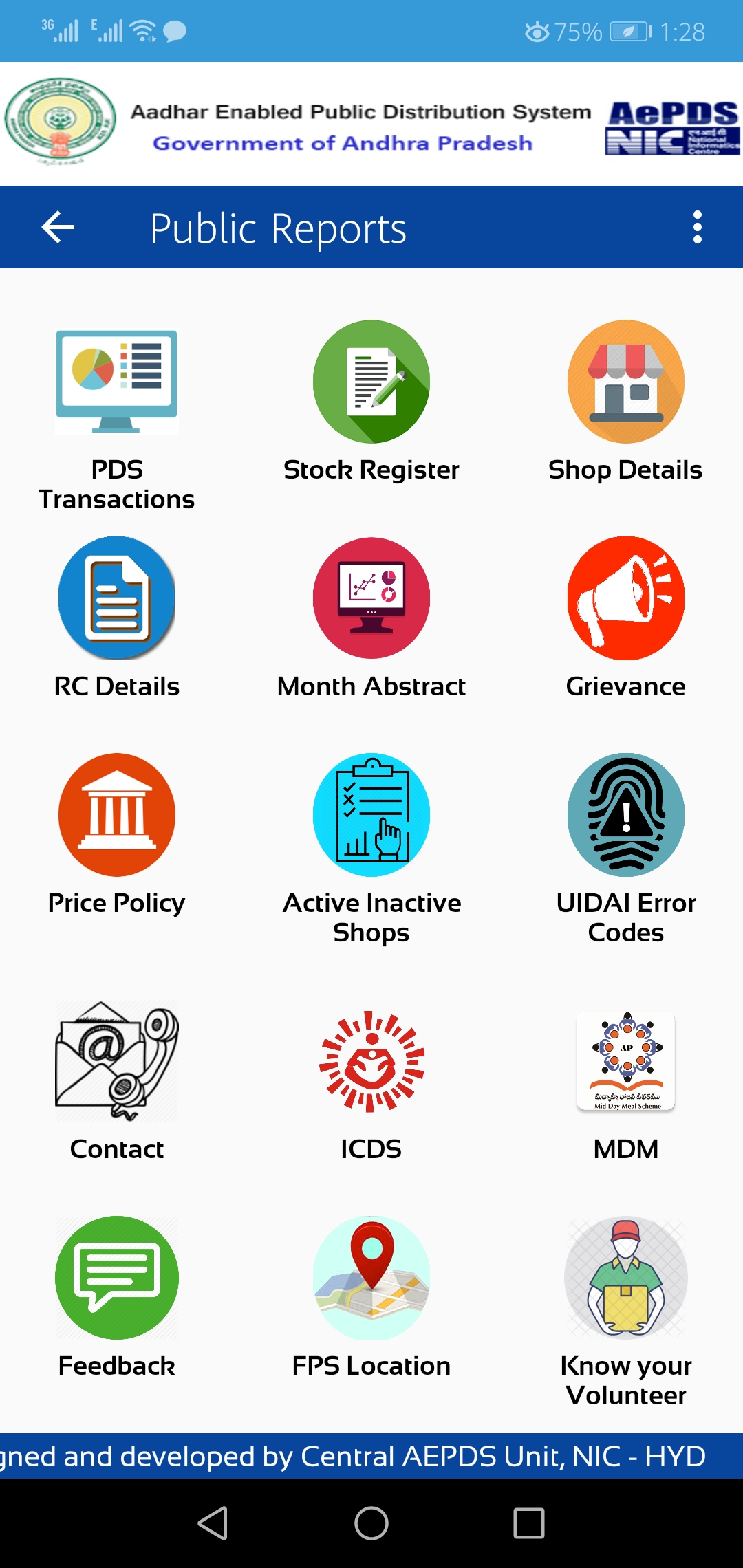743x1568 pixels.
Task: Open the Stock Register
Action: click(x=371, y=382)
